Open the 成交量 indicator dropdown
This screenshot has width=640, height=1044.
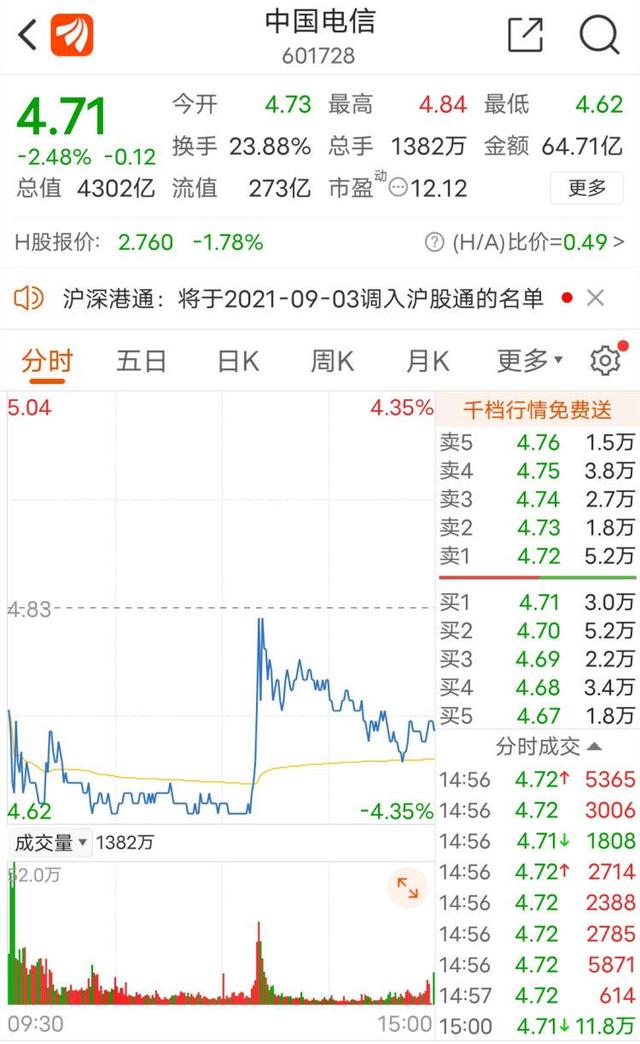pos(50,843)
